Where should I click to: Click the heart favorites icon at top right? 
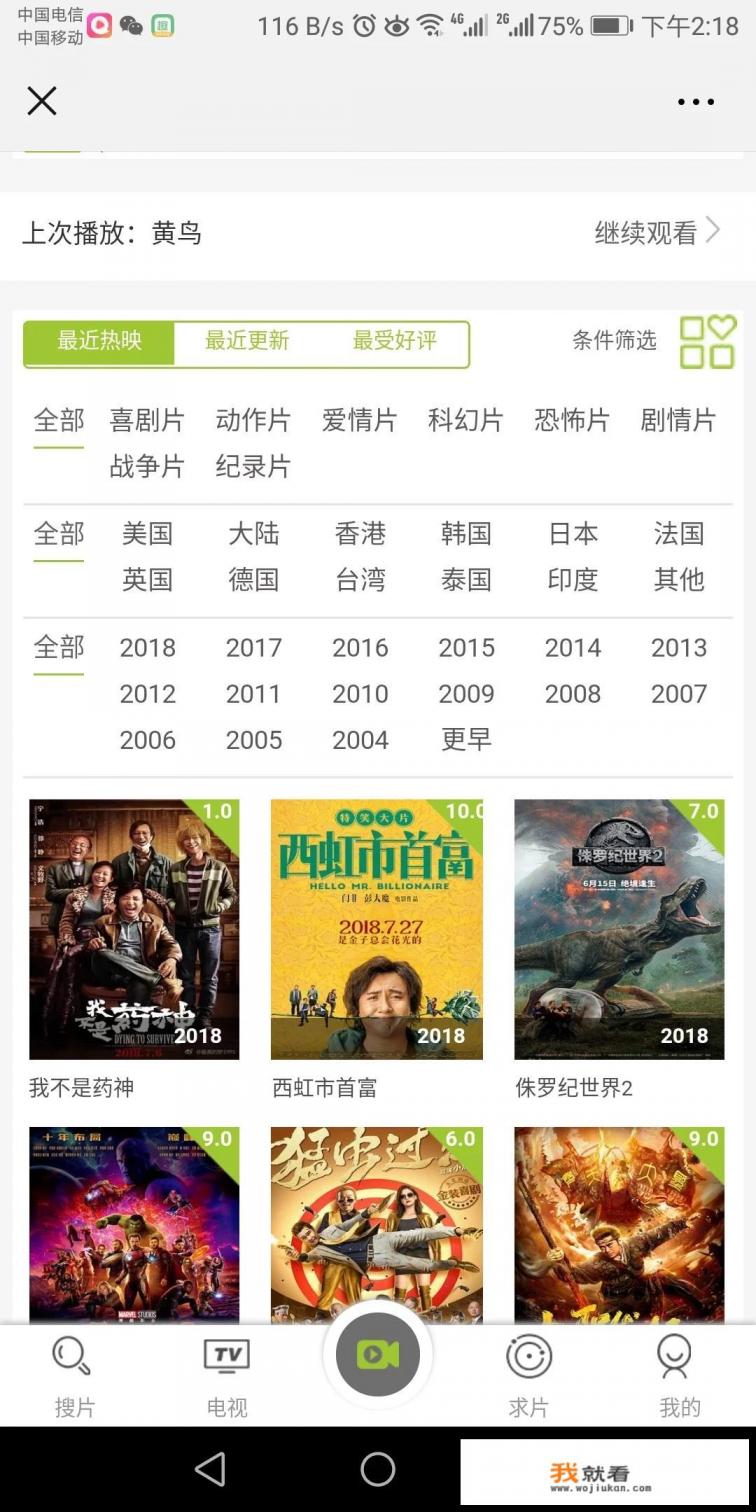point(722,325)
